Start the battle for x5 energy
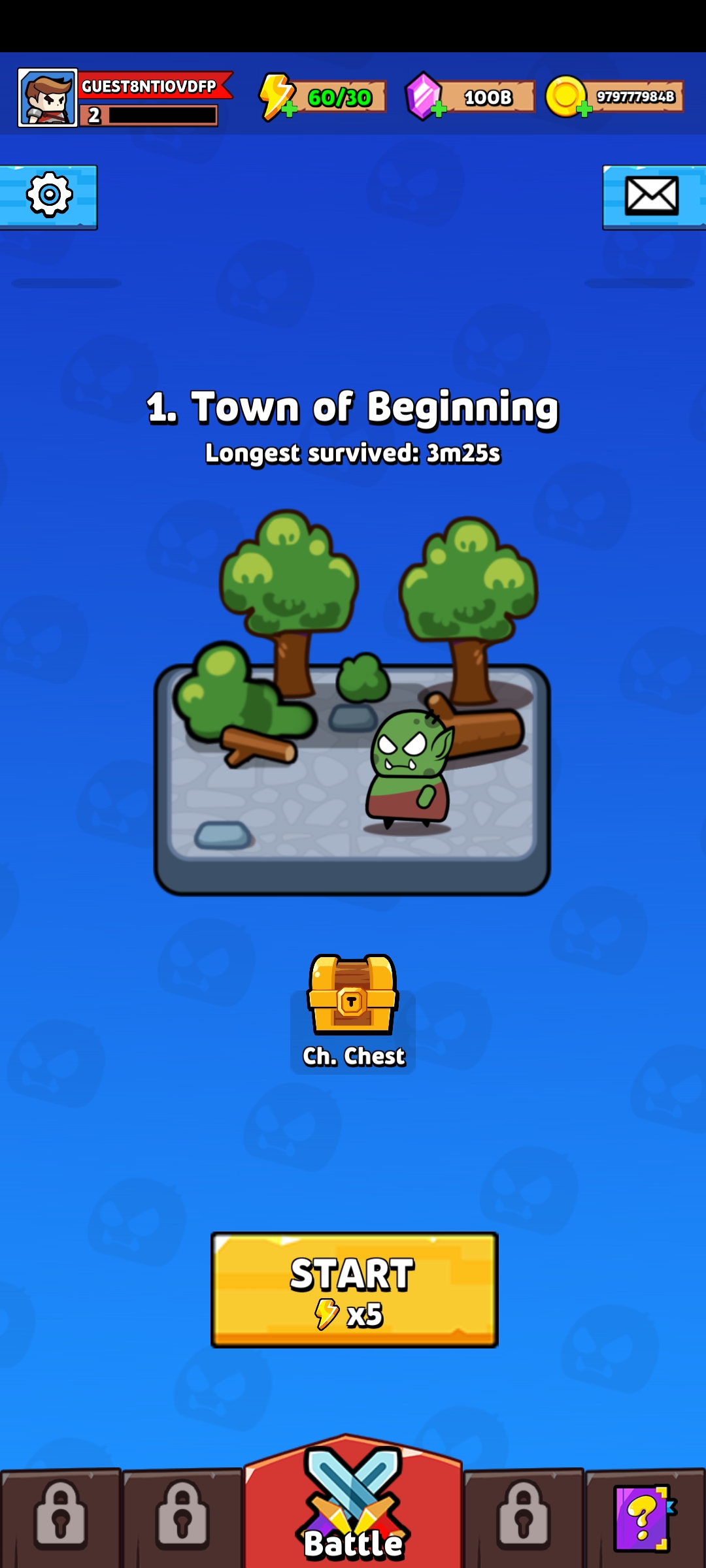The image size is (706, 1568). tap(354, 1289)
